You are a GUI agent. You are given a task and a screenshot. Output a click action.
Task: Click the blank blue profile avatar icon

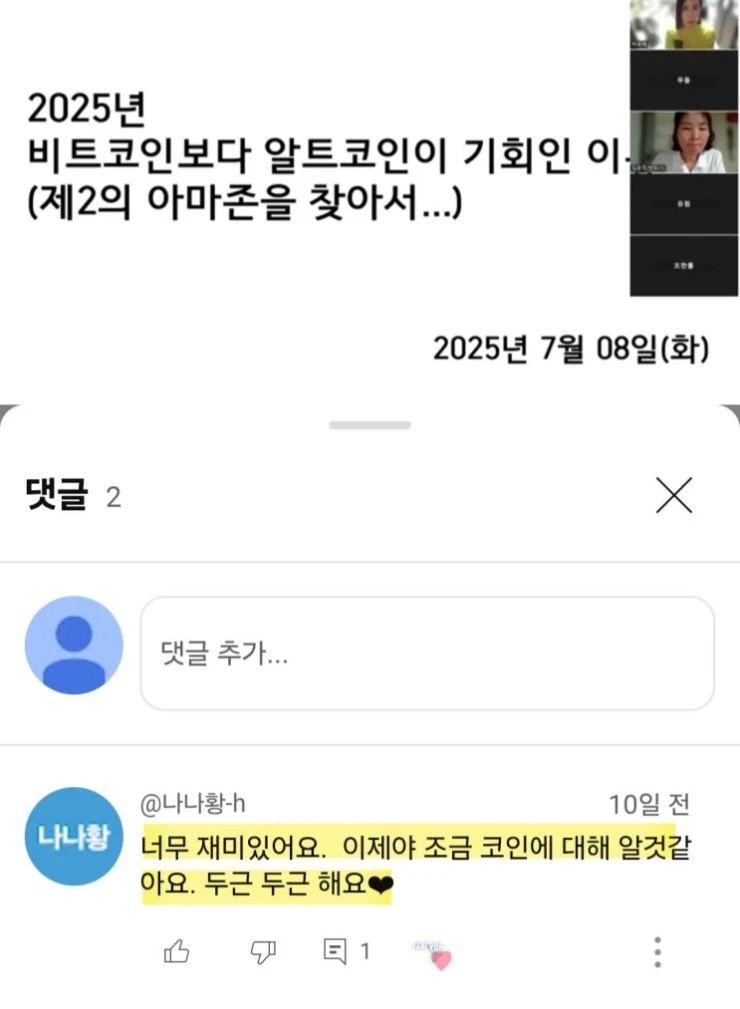[x=73, y=644]
